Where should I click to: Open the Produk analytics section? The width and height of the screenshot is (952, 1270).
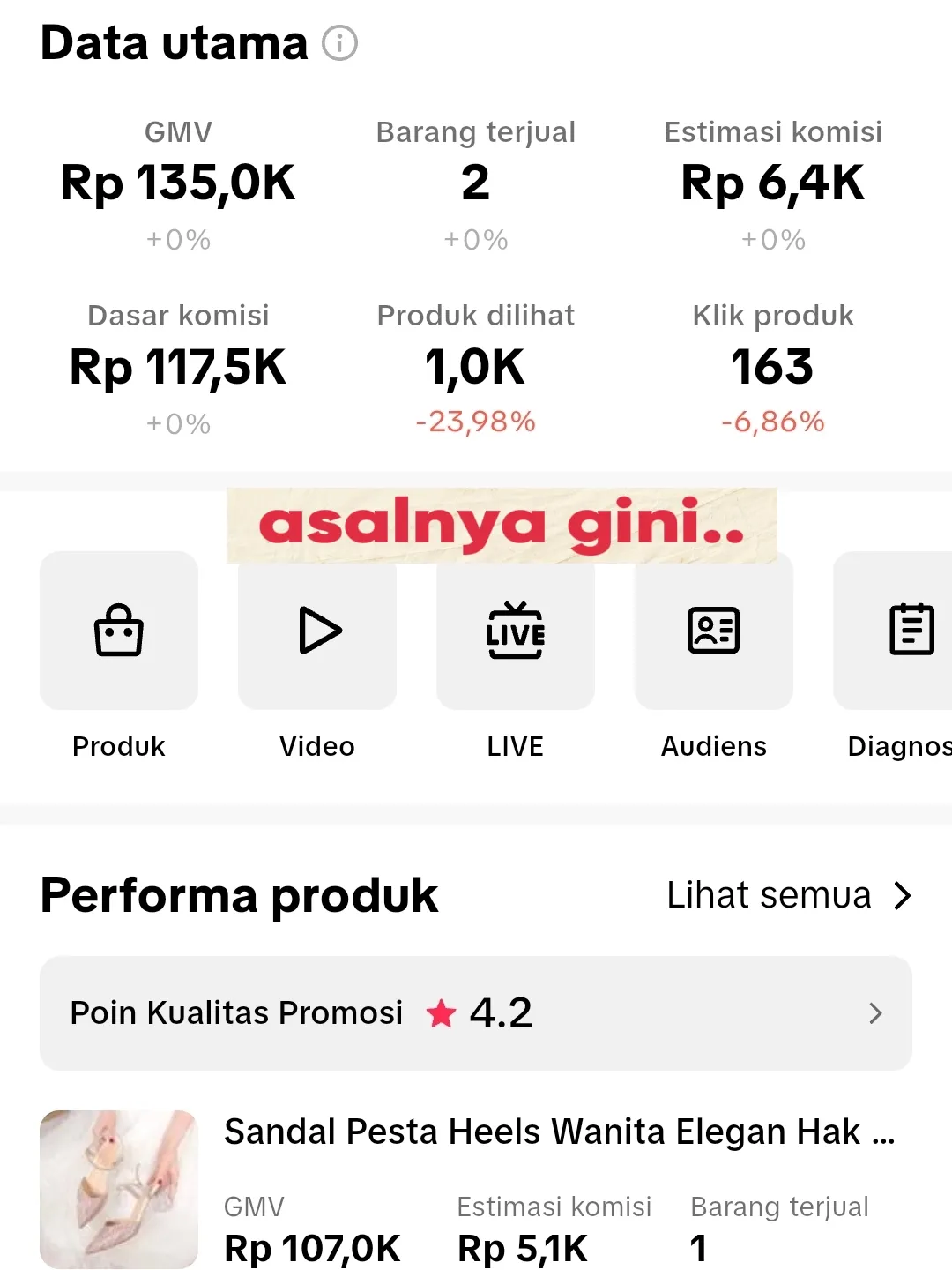119,631
